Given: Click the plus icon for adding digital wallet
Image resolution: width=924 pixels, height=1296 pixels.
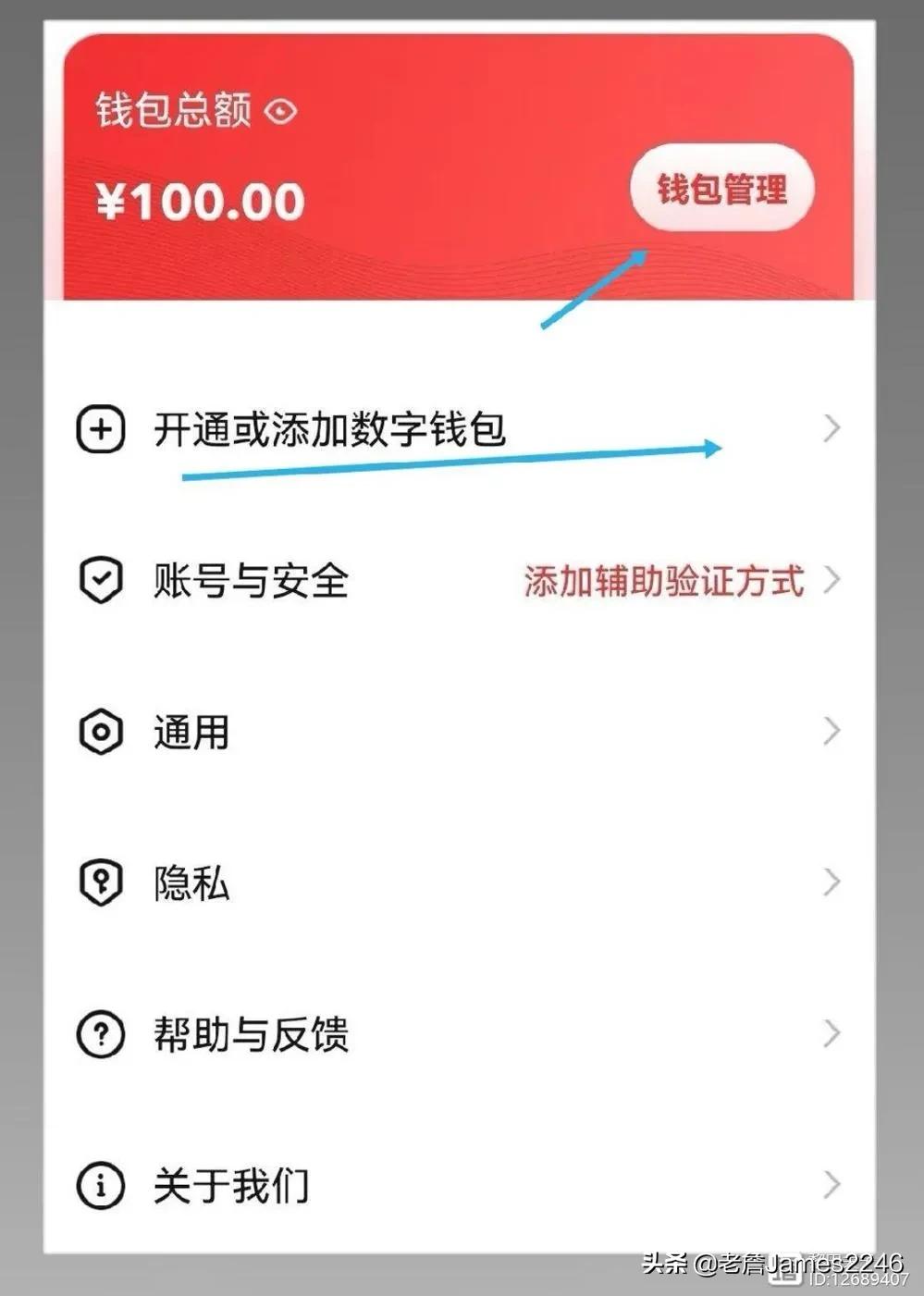Looking at the screenshot, I should (102, 428).
